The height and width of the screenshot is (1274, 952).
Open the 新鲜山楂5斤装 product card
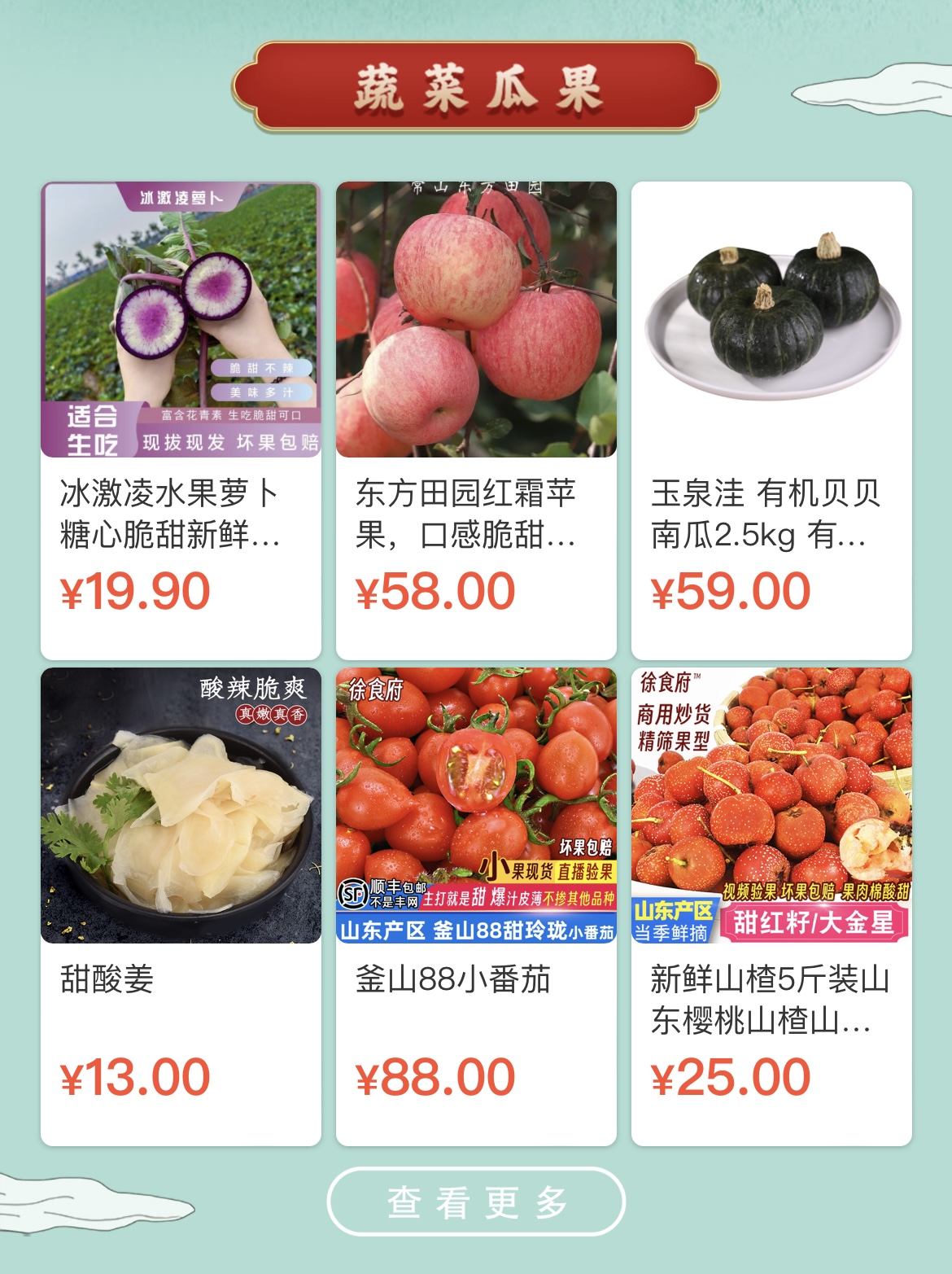(771, 905)
